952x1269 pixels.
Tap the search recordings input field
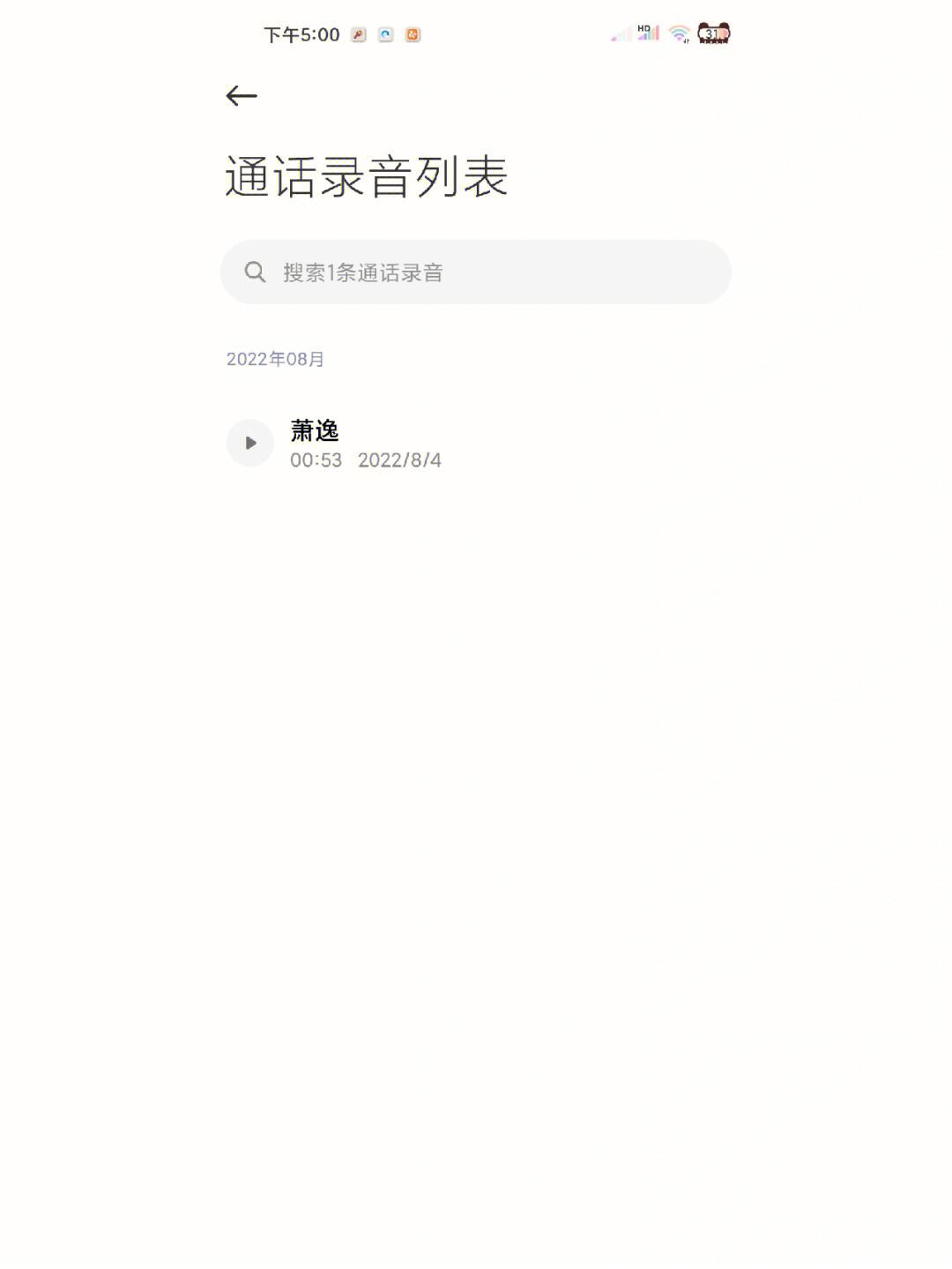(476, 272)
